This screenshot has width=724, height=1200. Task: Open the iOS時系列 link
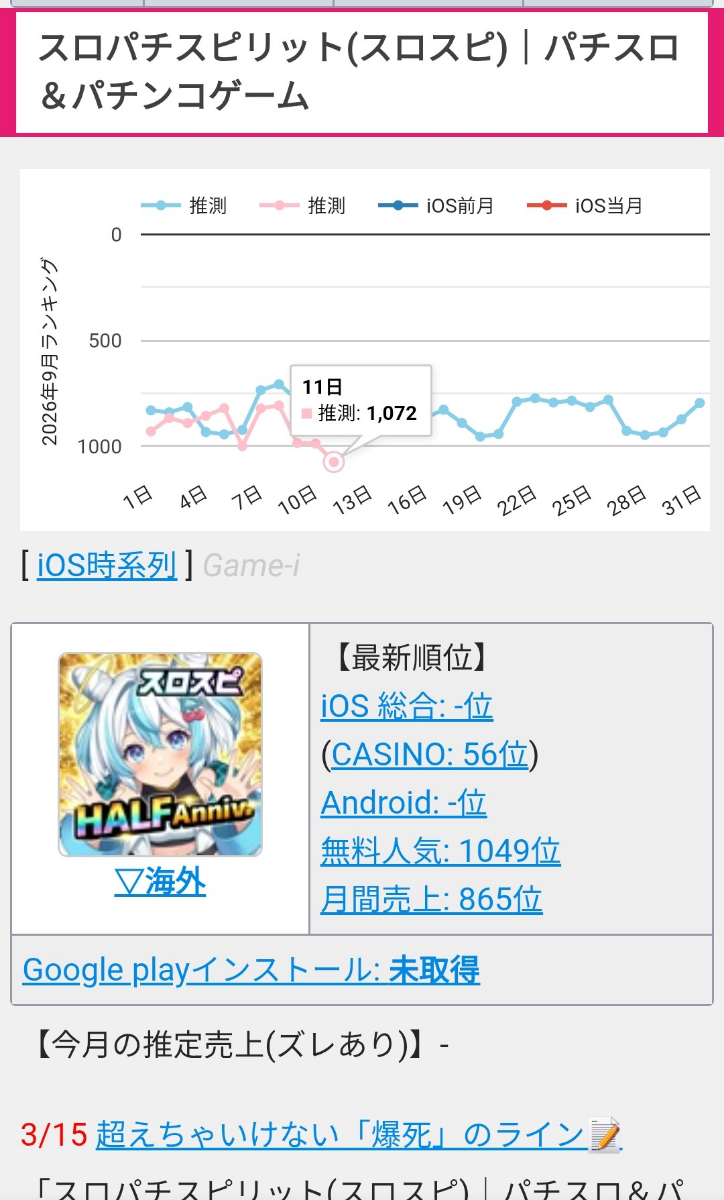pyautogui.click(x=107, y=566)
